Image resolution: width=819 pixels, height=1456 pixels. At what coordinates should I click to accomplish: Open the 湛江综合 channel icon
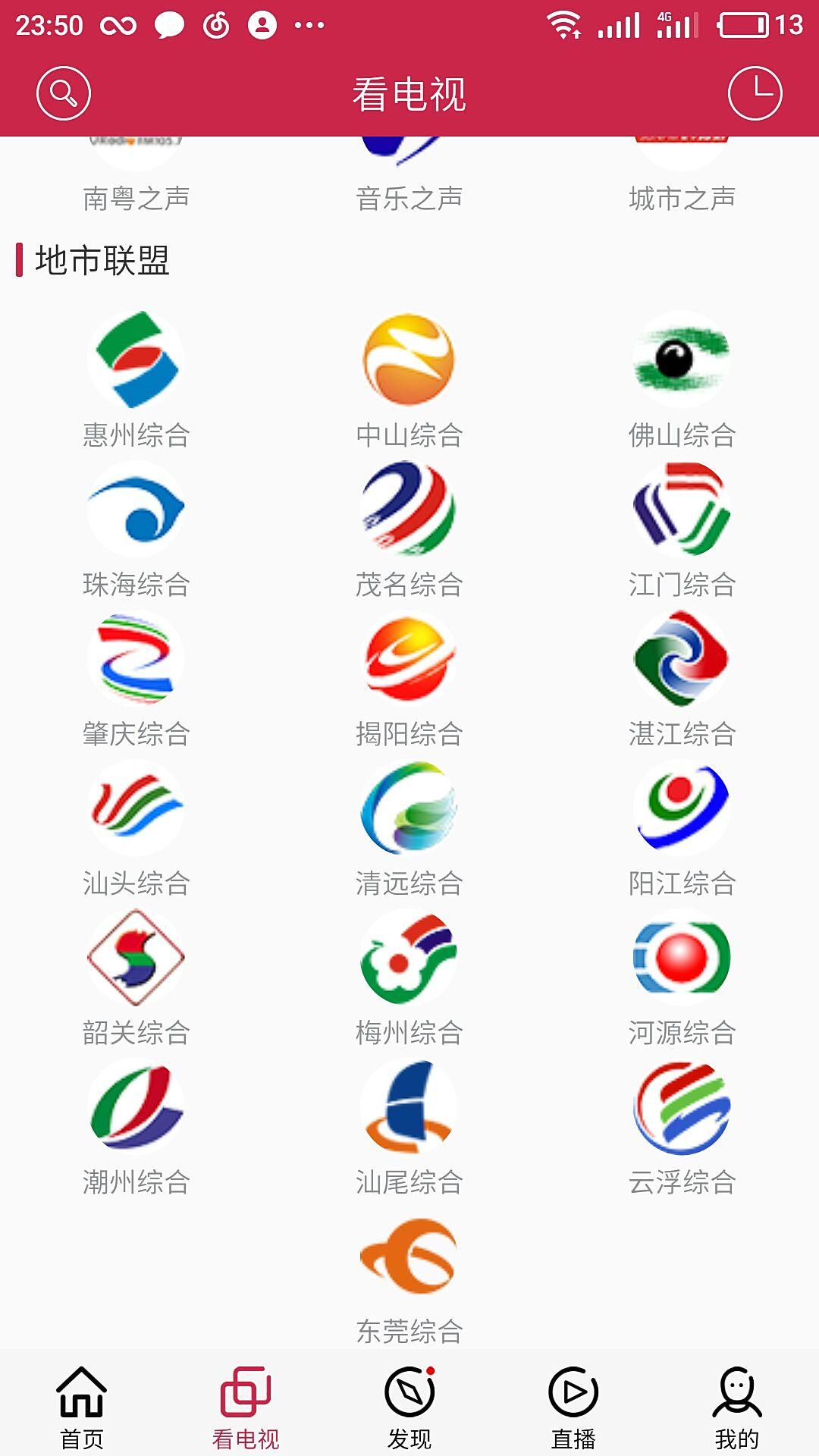point(681,658)
